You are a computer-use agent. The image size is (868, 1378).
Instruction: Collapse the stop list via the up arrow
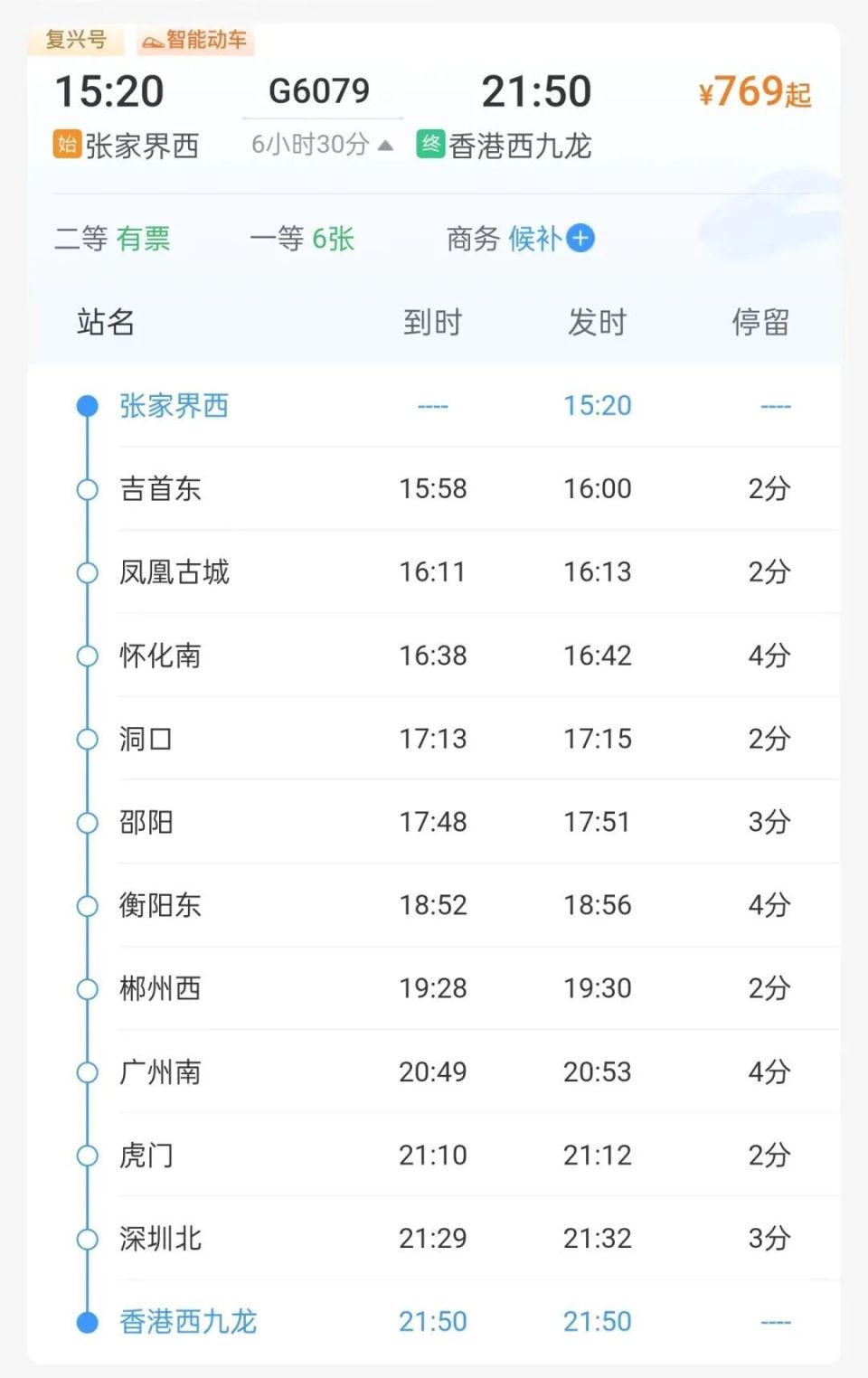[x=385, y=145]
